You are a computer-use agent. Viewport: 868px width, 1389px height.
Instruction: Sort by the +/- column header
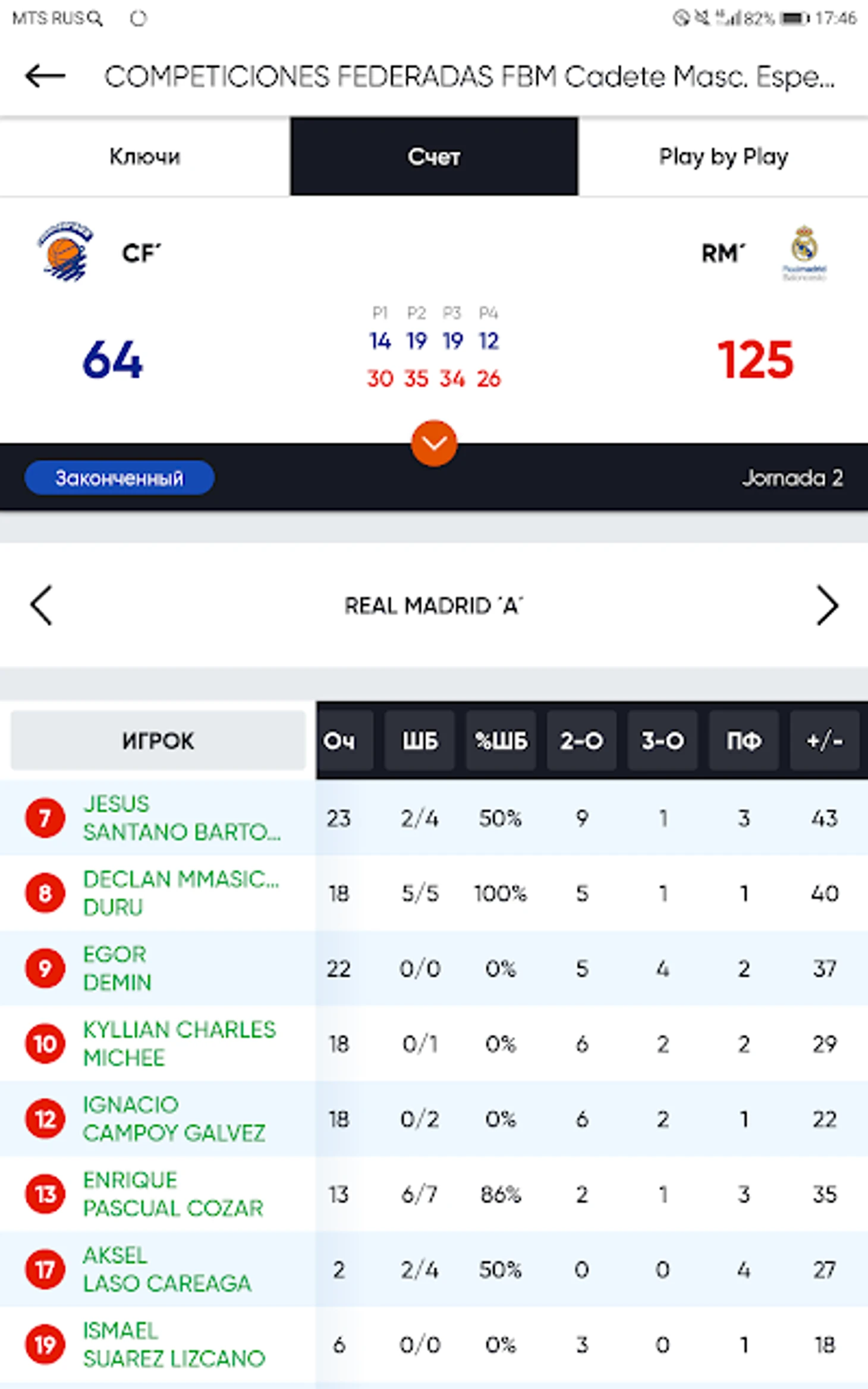[x=824, y=740]
